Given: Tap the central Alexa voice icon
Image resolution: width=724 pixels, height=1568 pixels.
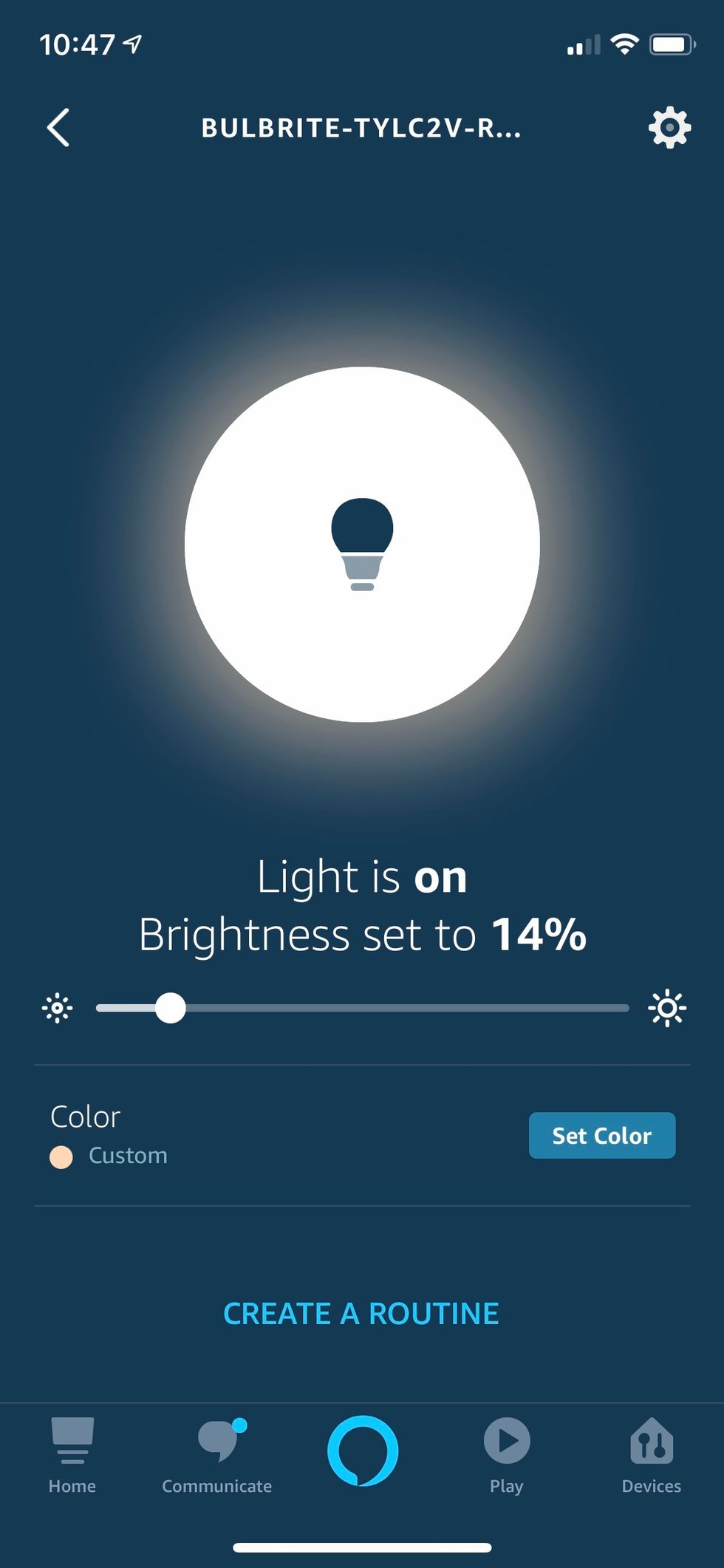Looking at the screenshot, I should 361,1452.
